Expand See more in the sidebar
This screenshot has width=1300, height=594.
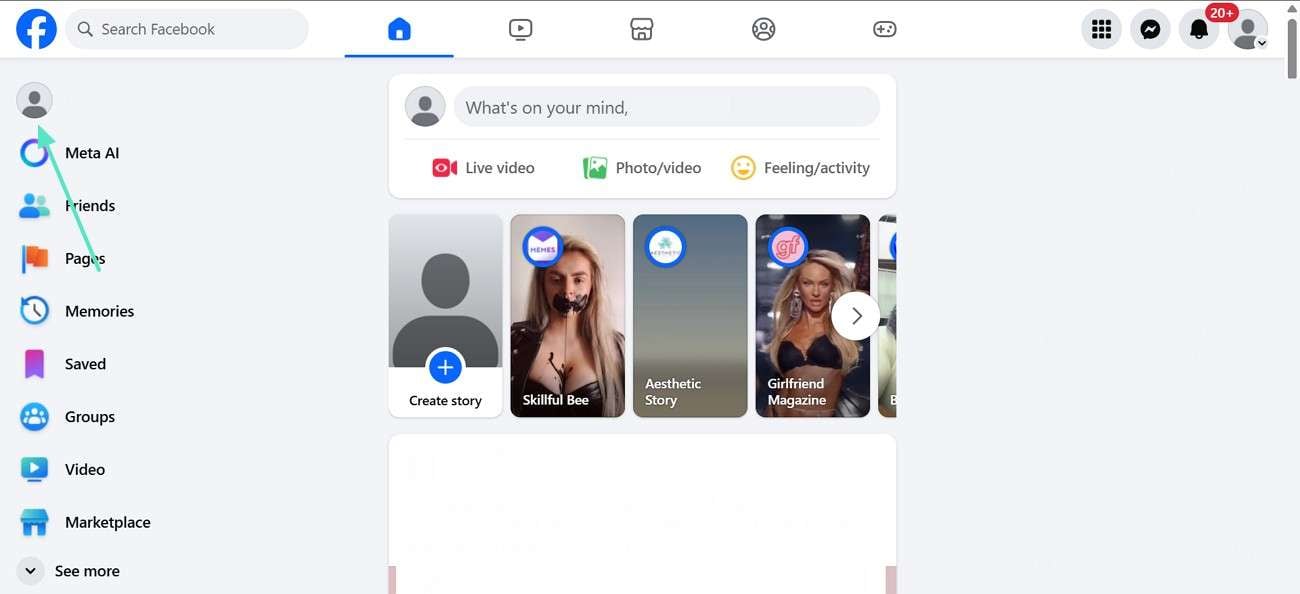[86, 571]
